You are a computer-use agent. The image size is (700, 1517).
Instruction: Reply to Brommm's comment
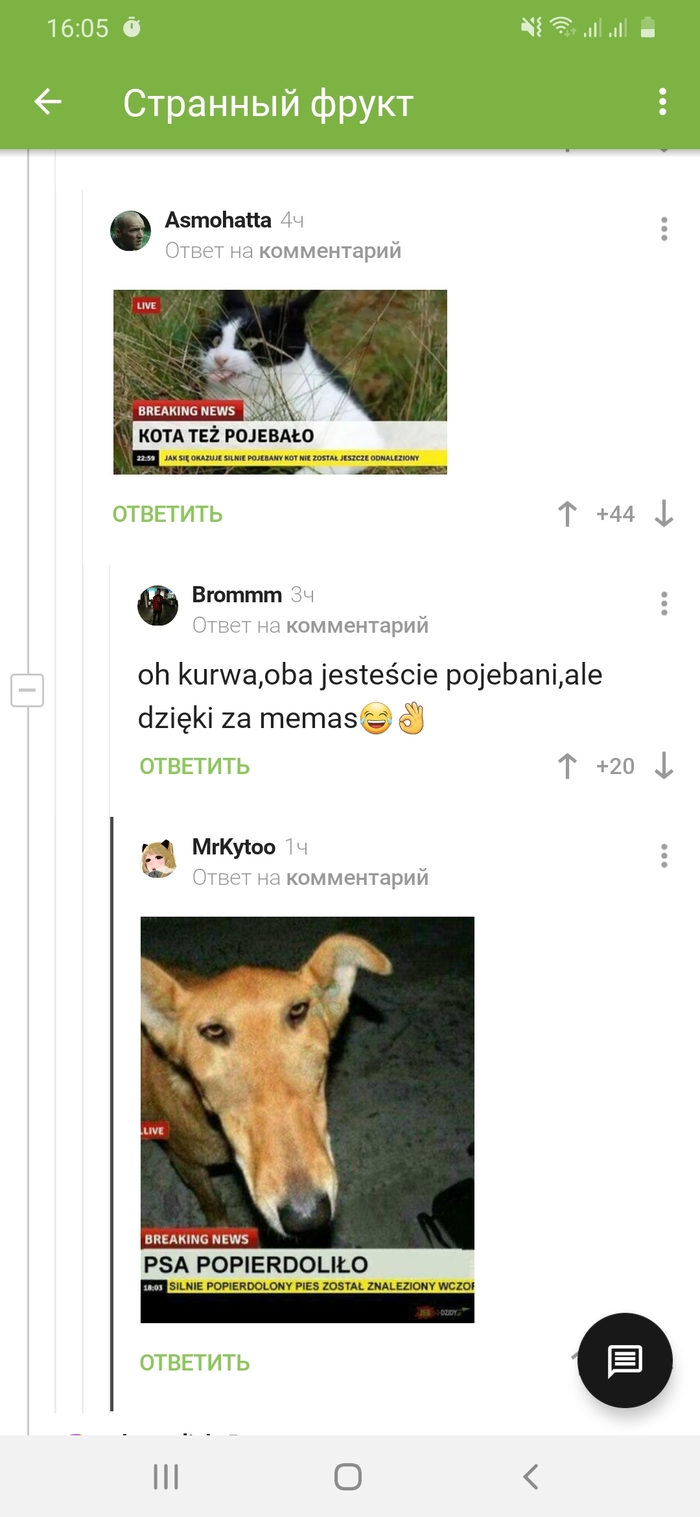tap(194, 766)
